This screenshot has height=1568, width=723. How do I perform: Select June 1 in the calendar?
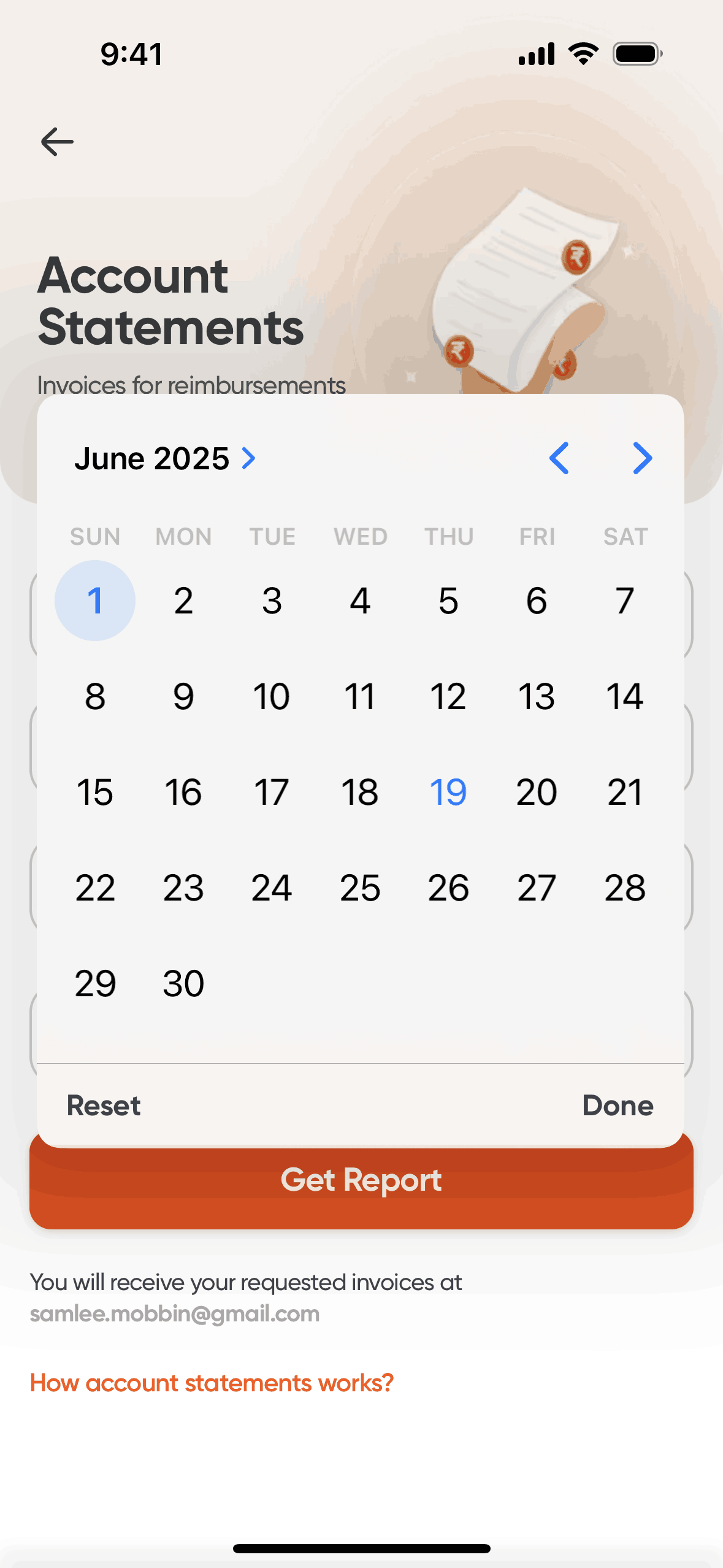click(95, 601)
